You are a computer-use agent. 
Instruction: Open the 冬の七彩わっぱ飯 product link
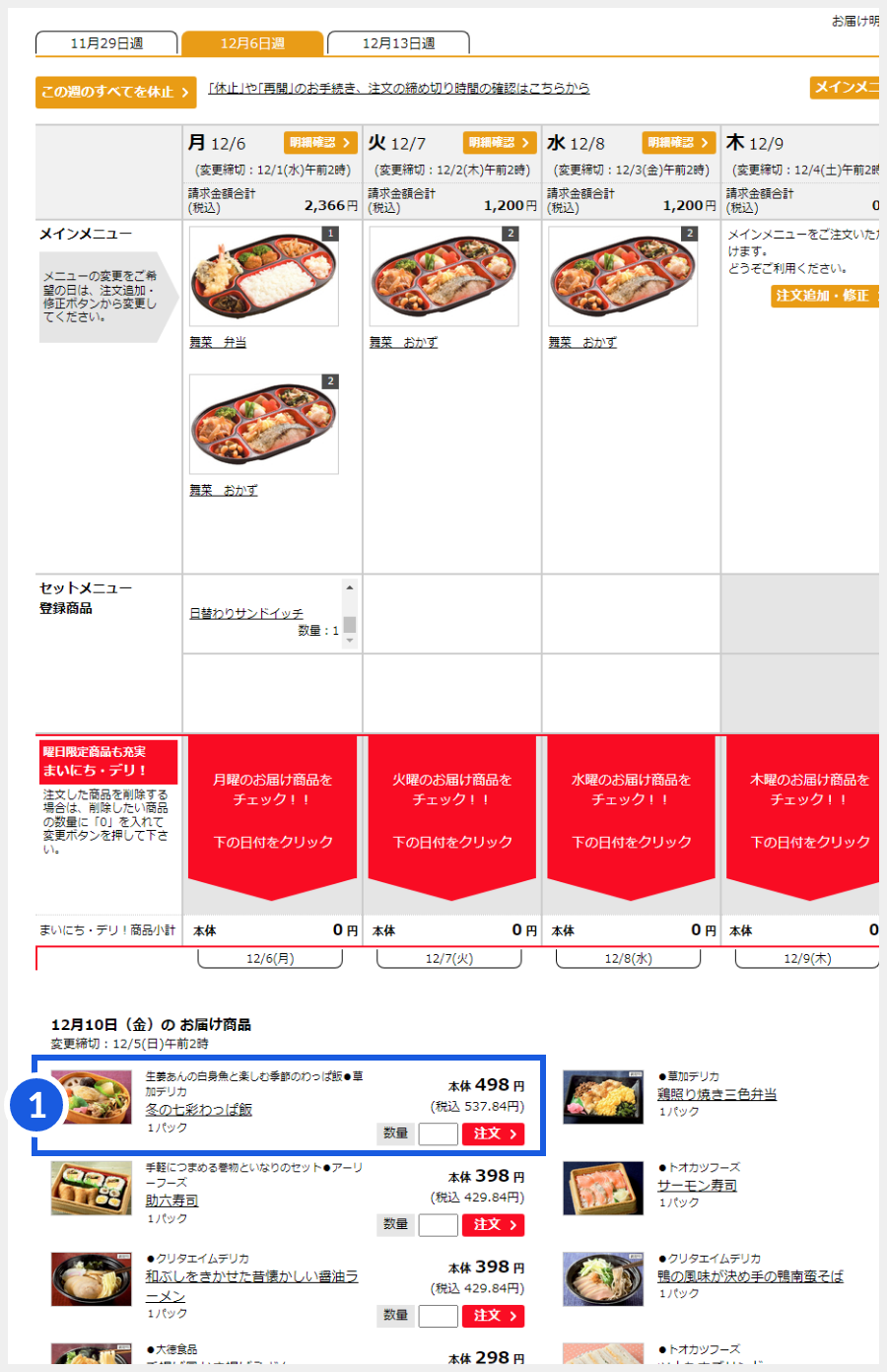pyautogui.click(x=199, y=1110)
